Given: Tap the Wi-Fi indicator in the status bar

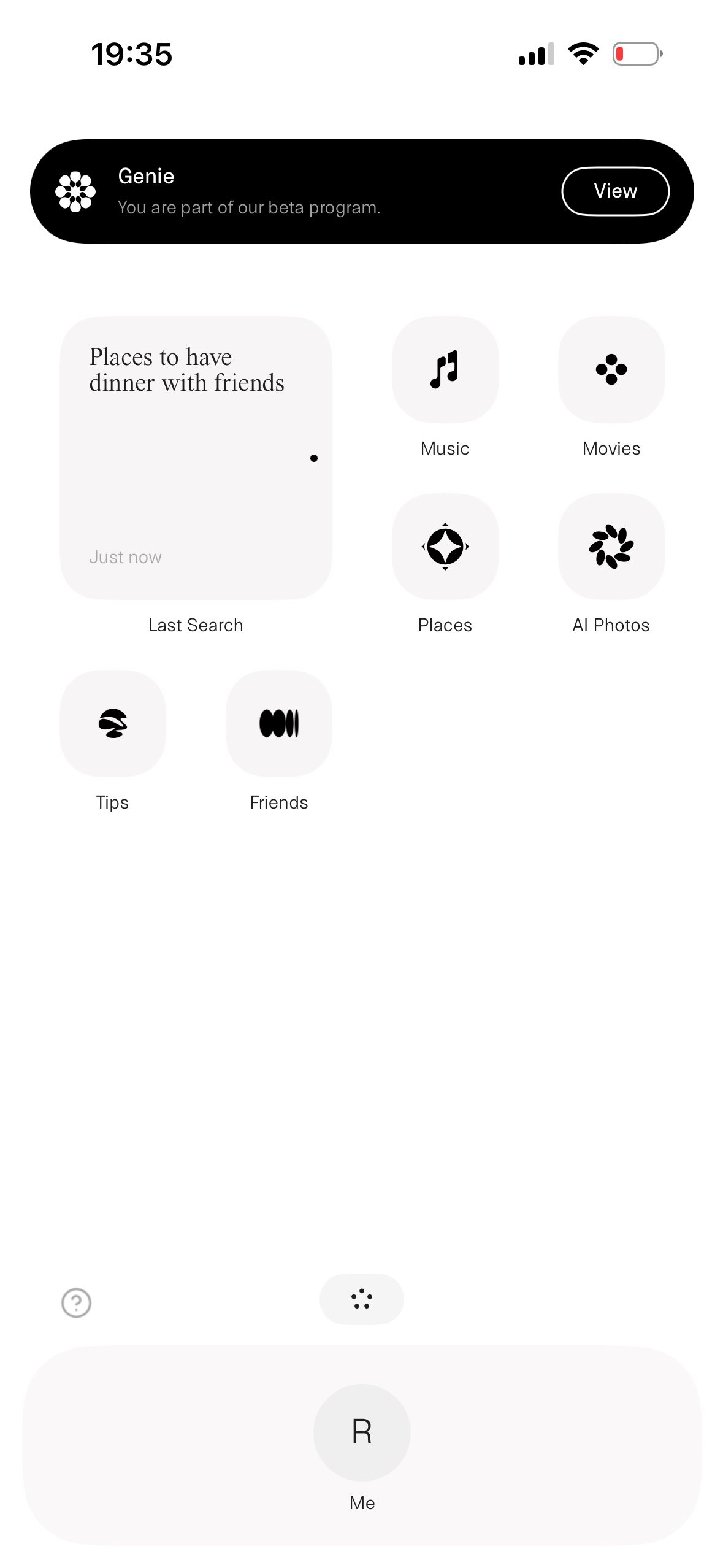Looking at the screenshot, I should click(x=583, y=54).
